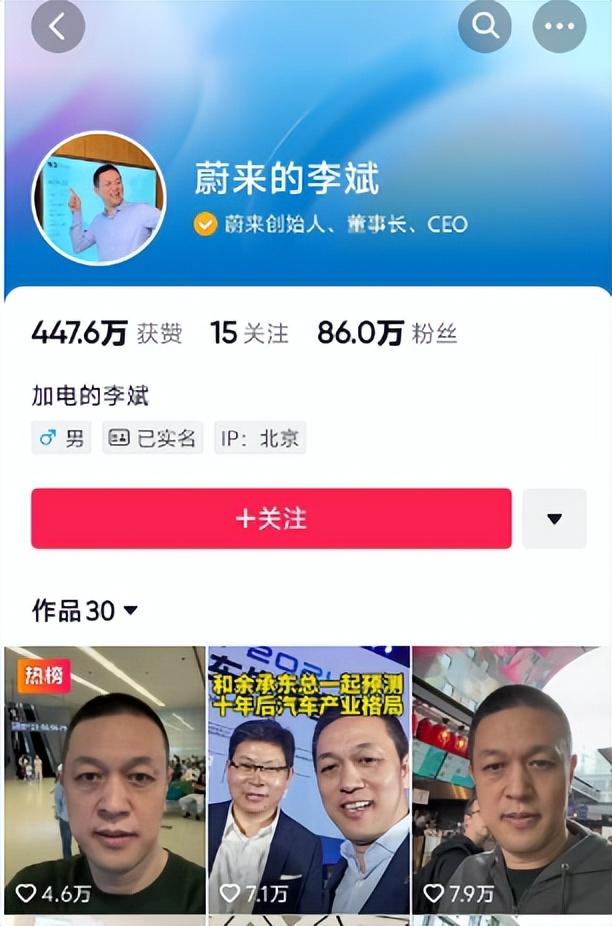Play the video with 7.9万 likes
This screenshot has width=612, height=926.
point(512,780)
